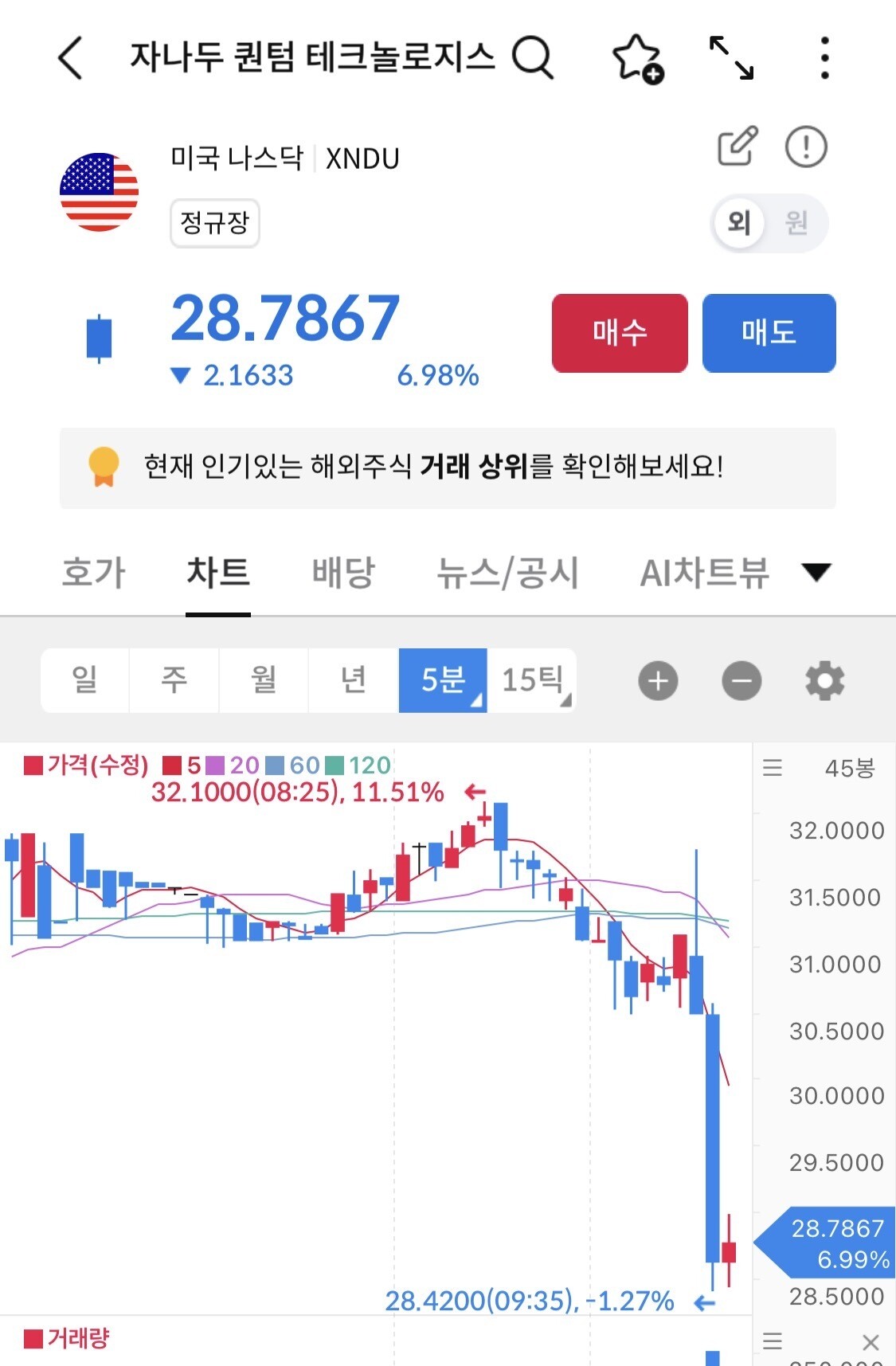Tap the blue 매도 sell button

tap(769, 333)
